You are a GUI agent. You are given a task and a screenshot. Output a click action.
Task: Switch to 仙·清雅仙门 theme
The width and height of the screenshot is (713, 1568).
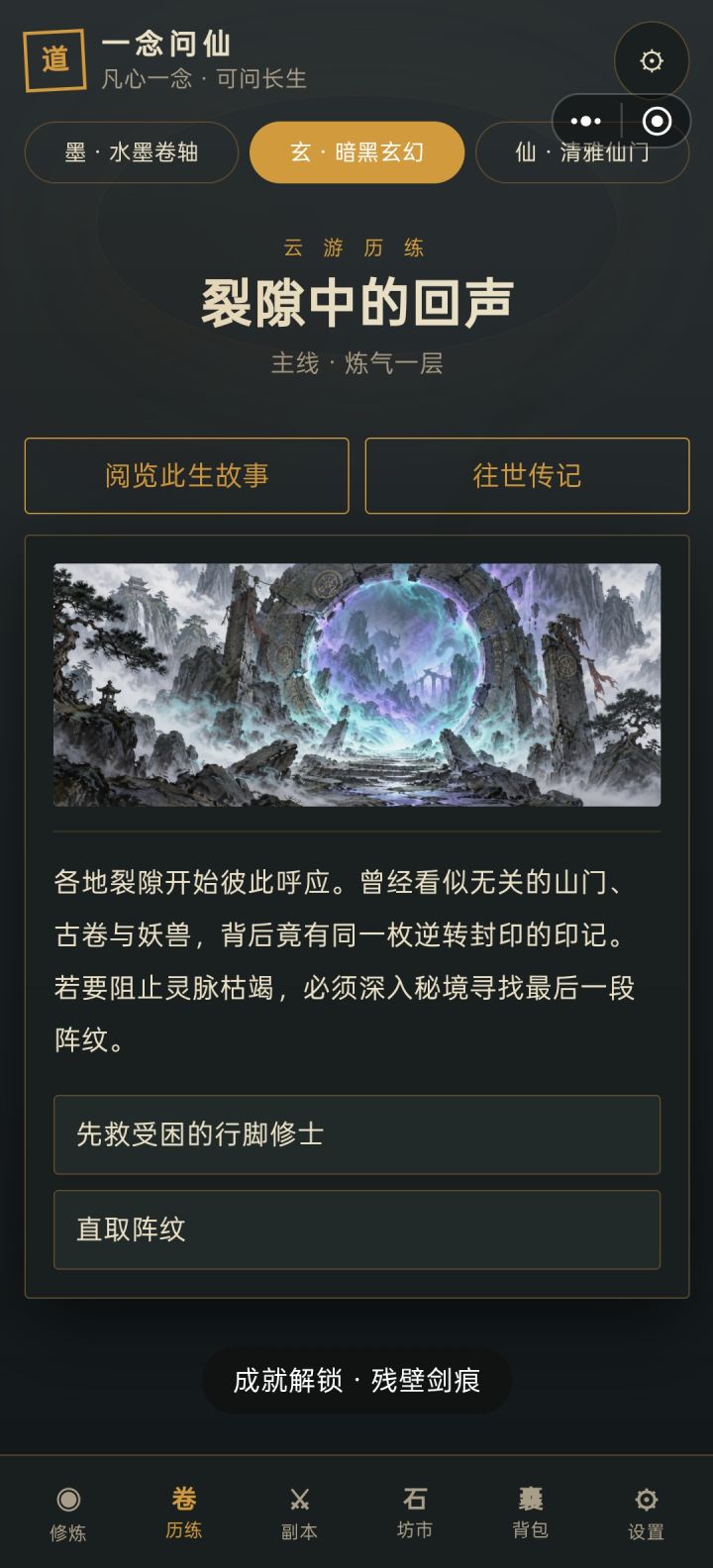click(x=582, y=152)
